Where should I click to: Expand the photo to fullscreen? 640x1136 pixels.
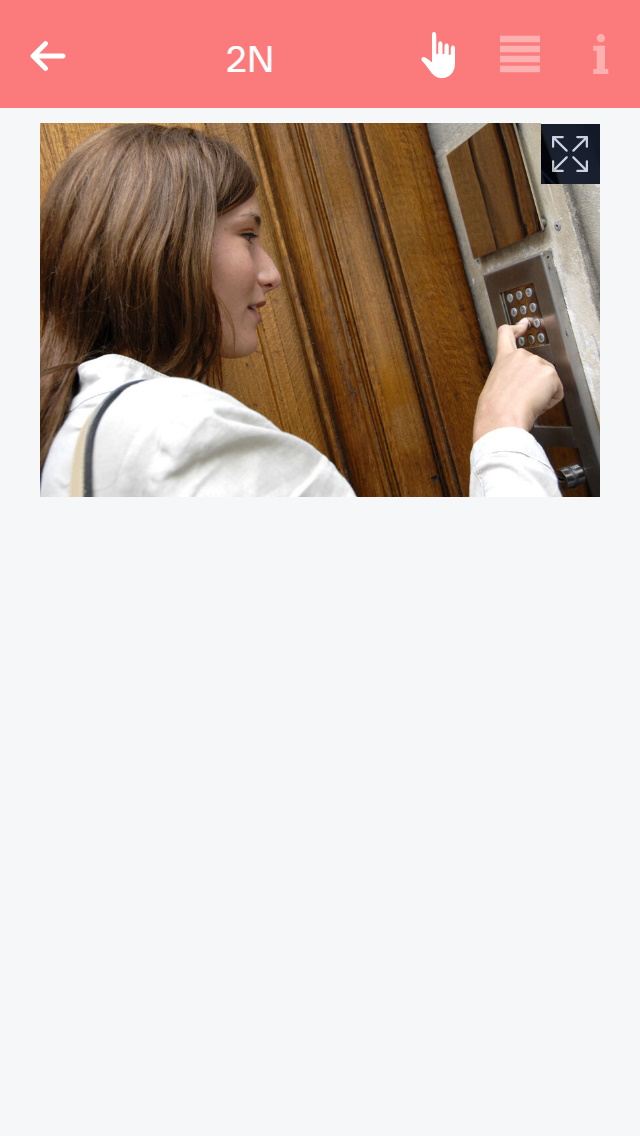[x=570, y=154]
